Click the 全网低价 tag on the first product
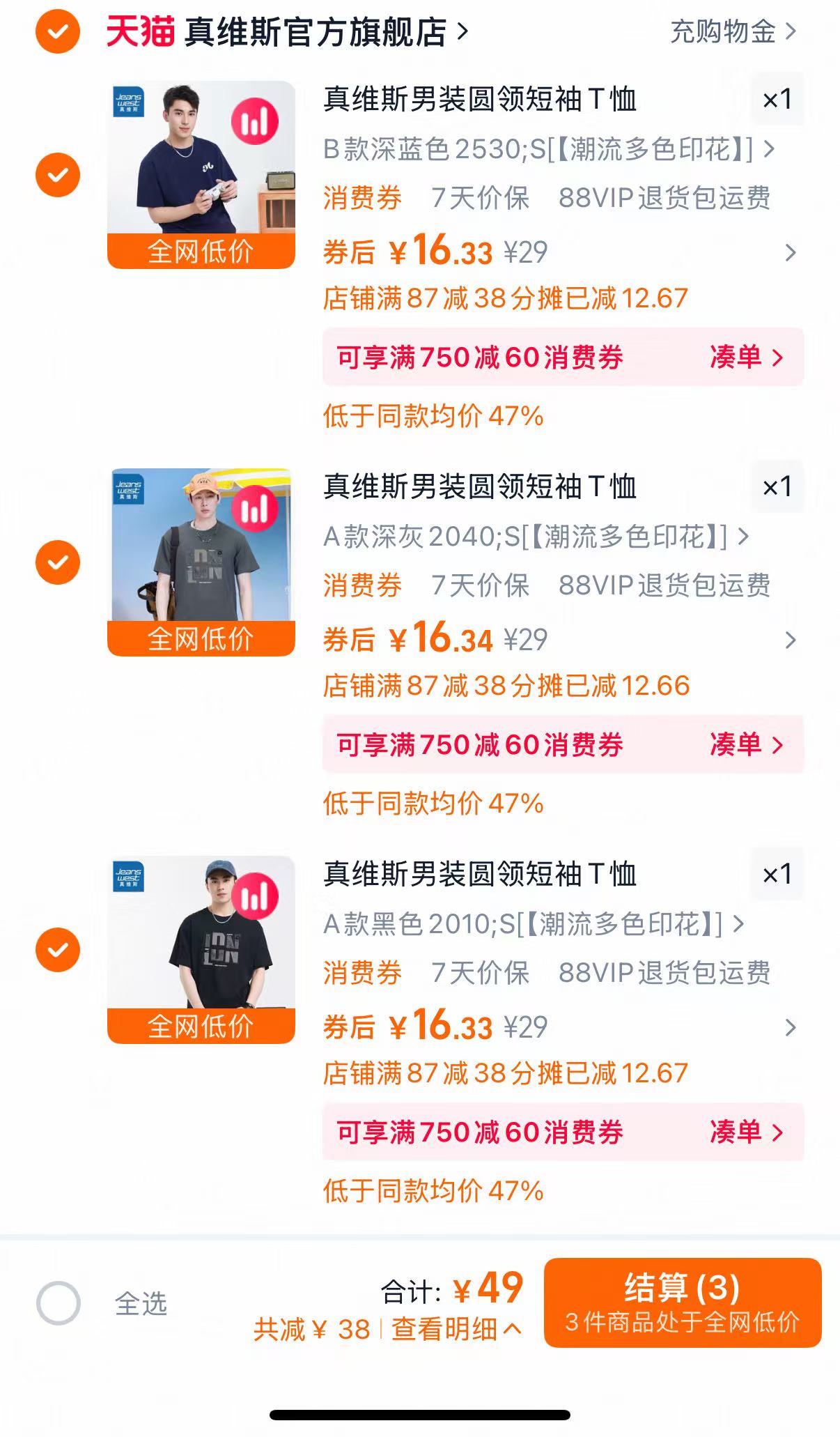Viewport: 840px width, 1437px height. tap(201, 249)
